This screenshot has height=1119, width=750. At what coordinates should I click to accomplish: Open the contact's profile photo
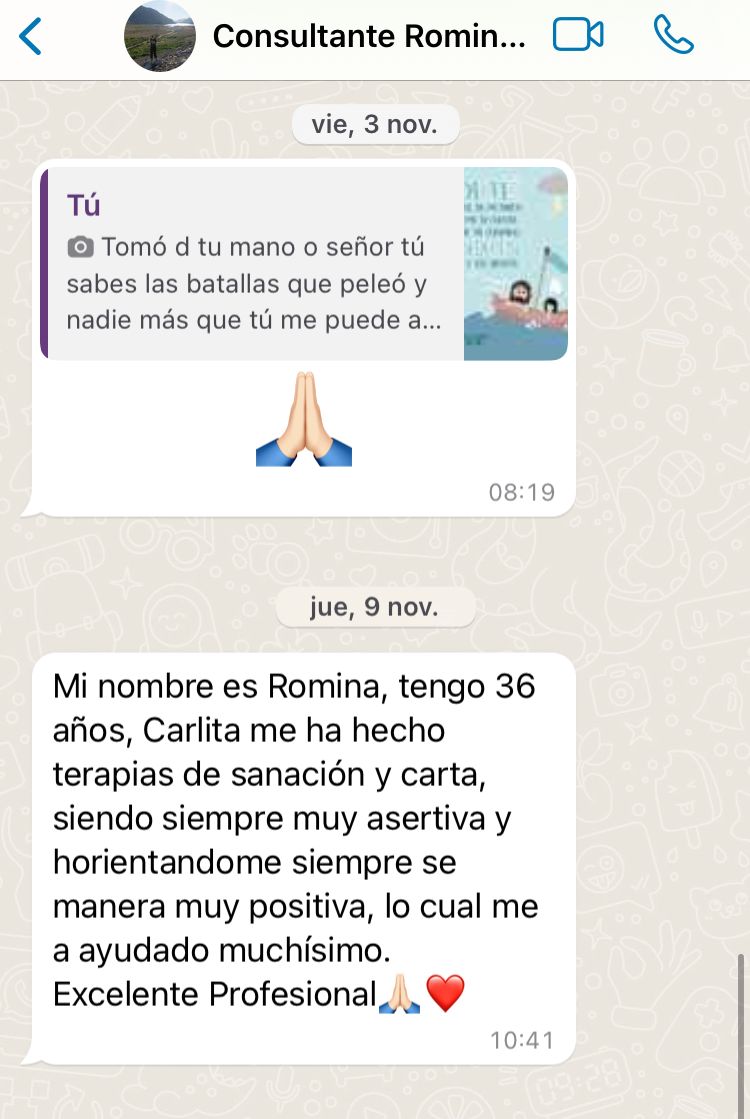click(160, 37)
